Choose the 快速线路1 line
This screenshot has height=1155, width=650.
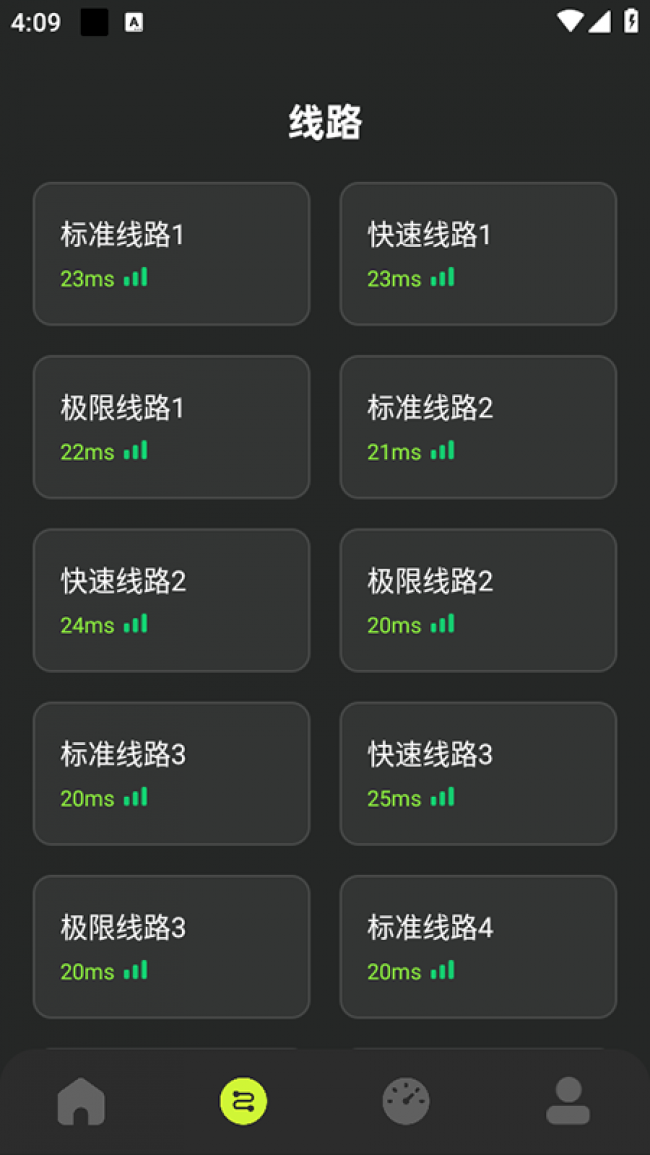pos(478,254)
